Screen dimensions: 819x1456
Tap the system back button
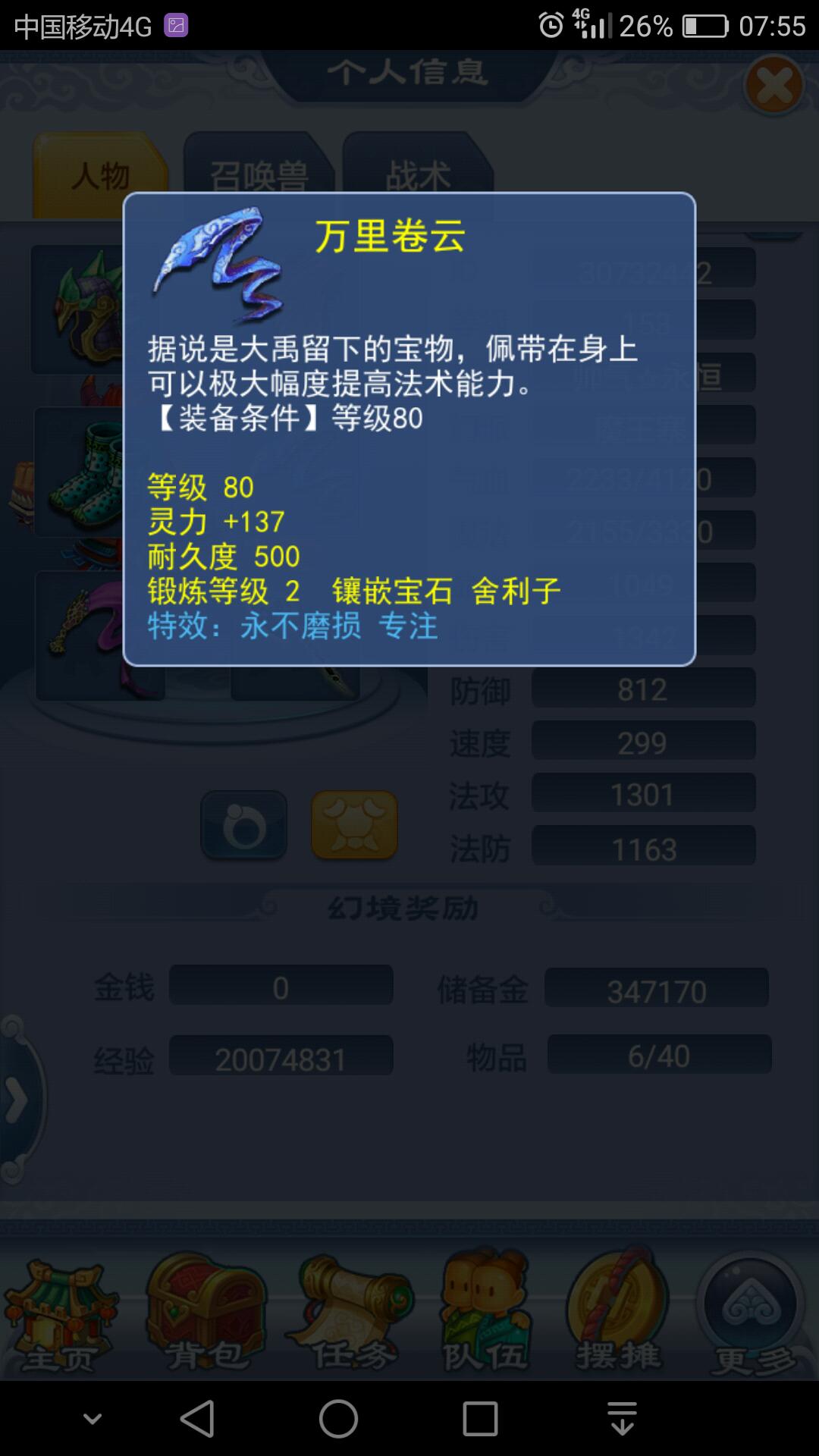coord(197,1418)
